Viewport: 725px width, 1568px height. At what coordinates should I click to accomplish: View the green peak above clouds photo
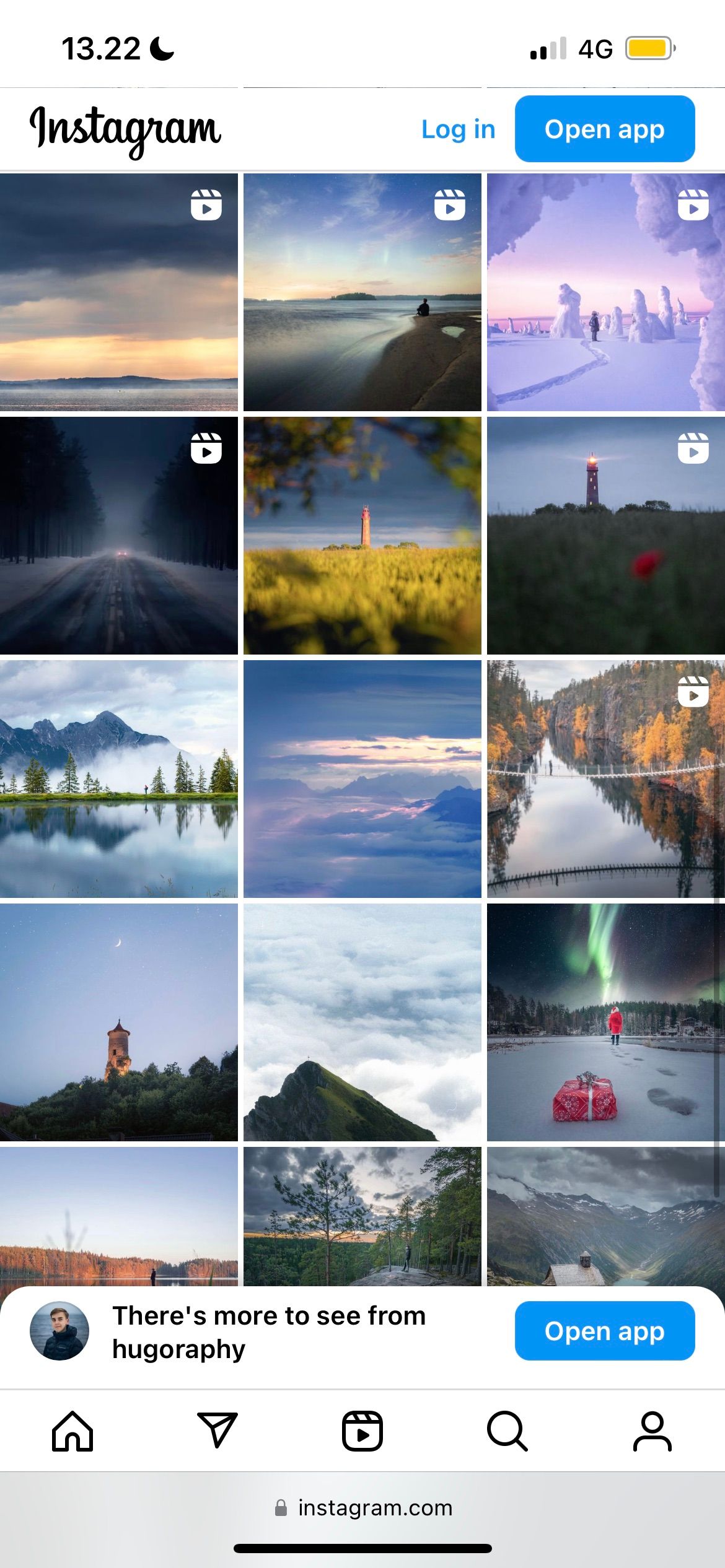click(x=362, y=1022)
